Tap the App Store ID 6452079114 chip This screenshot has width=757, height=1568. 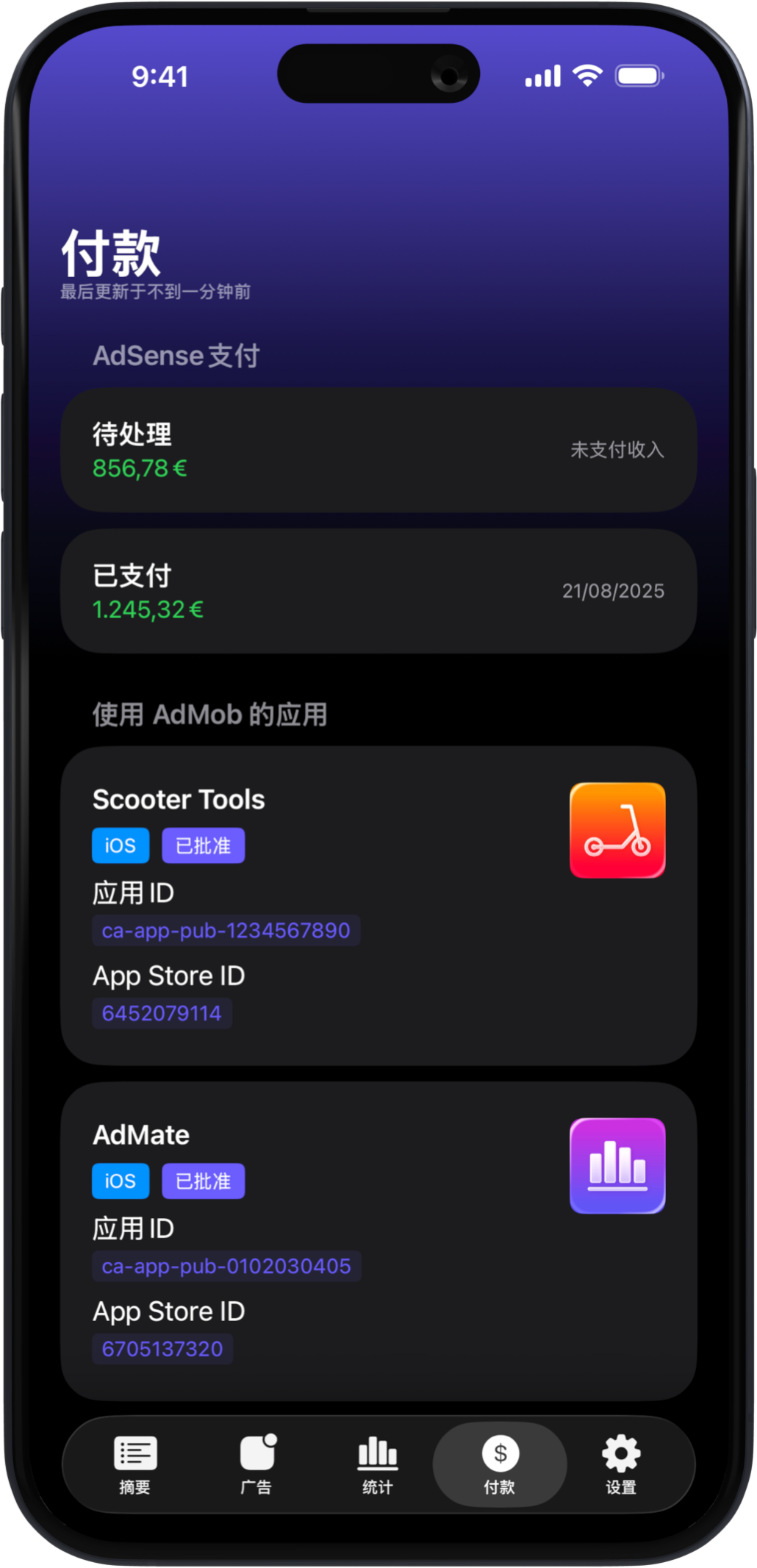click(x=162, y=1014)
